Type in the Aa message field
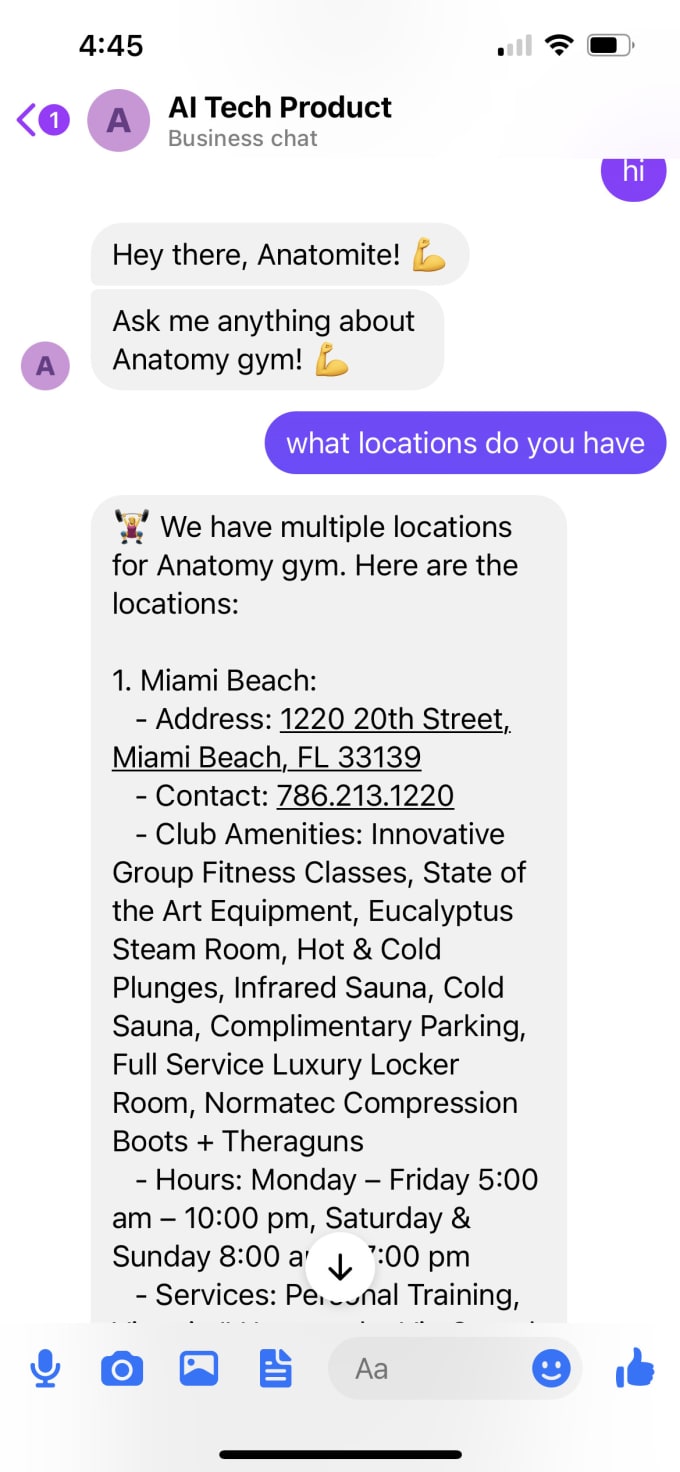This screenshot has height=1472, width=680. pyautogui.click(x=430, y=1368)
